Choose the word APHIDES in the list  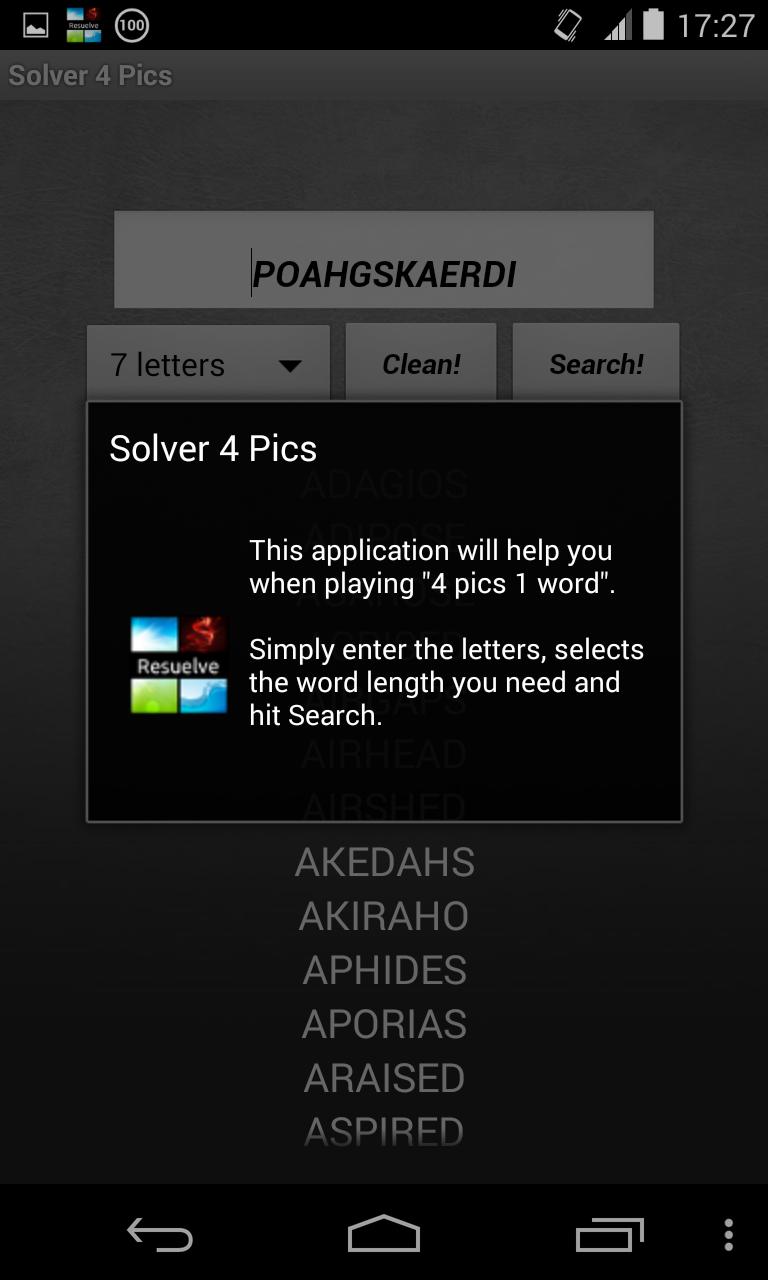click(384, 971)
